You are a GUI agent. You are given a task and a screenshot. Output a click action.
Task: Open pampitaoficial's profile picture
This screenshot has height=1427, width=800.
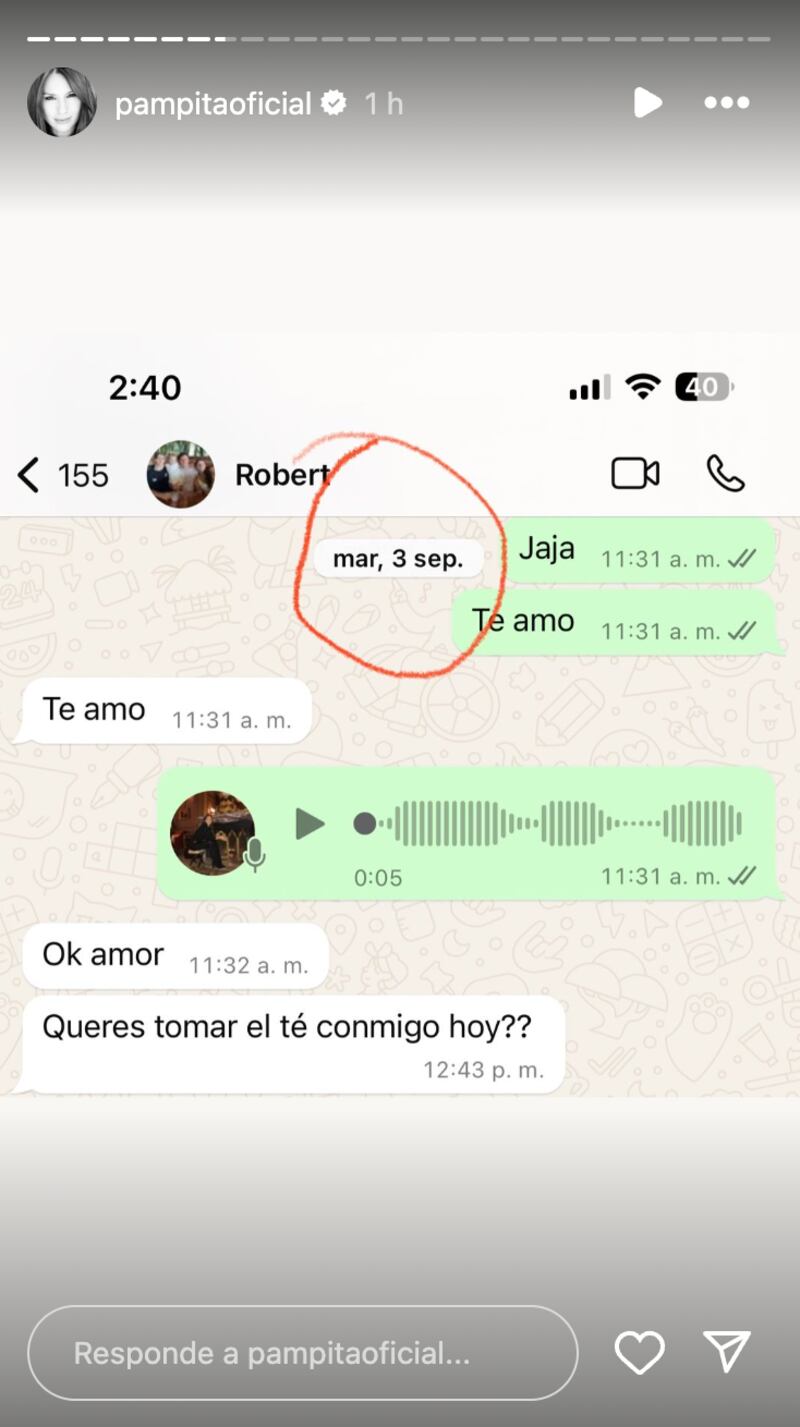pyautogui.click(x=62, y=102)
